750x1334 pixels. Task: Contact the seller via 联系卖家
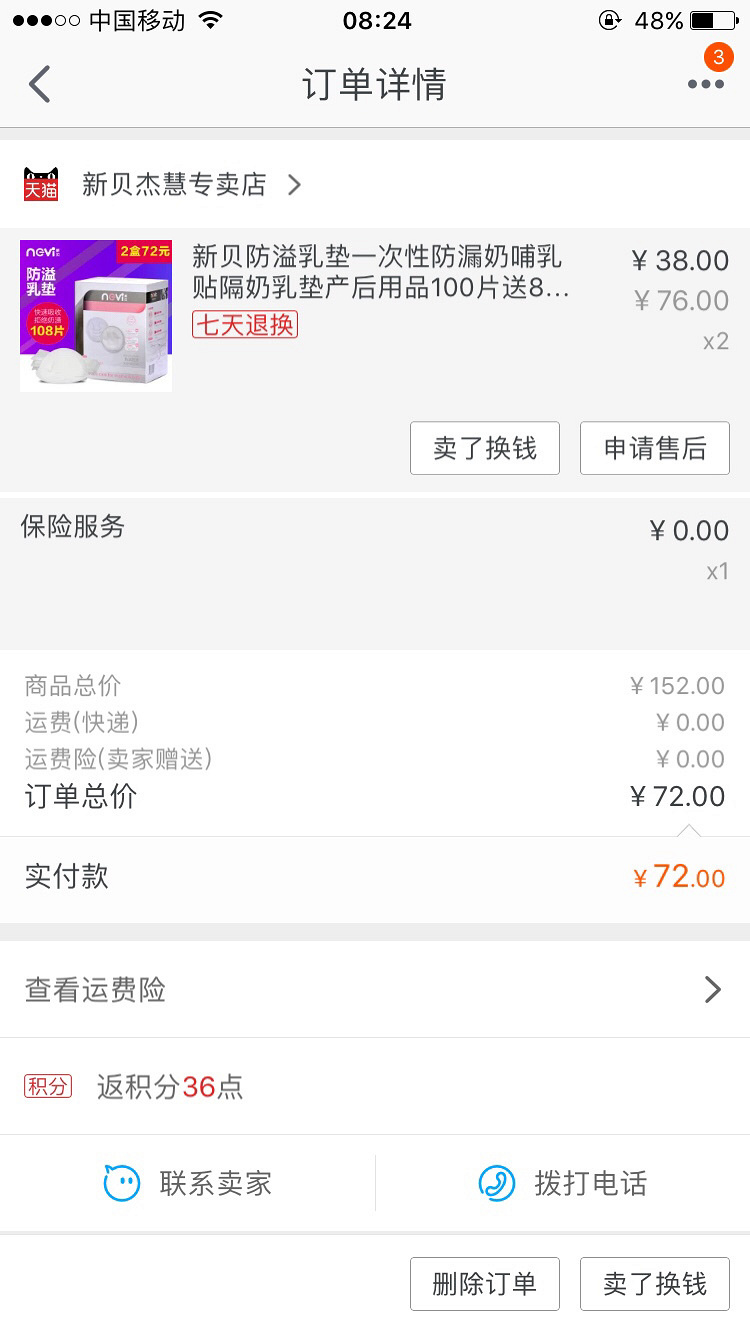188,1184
